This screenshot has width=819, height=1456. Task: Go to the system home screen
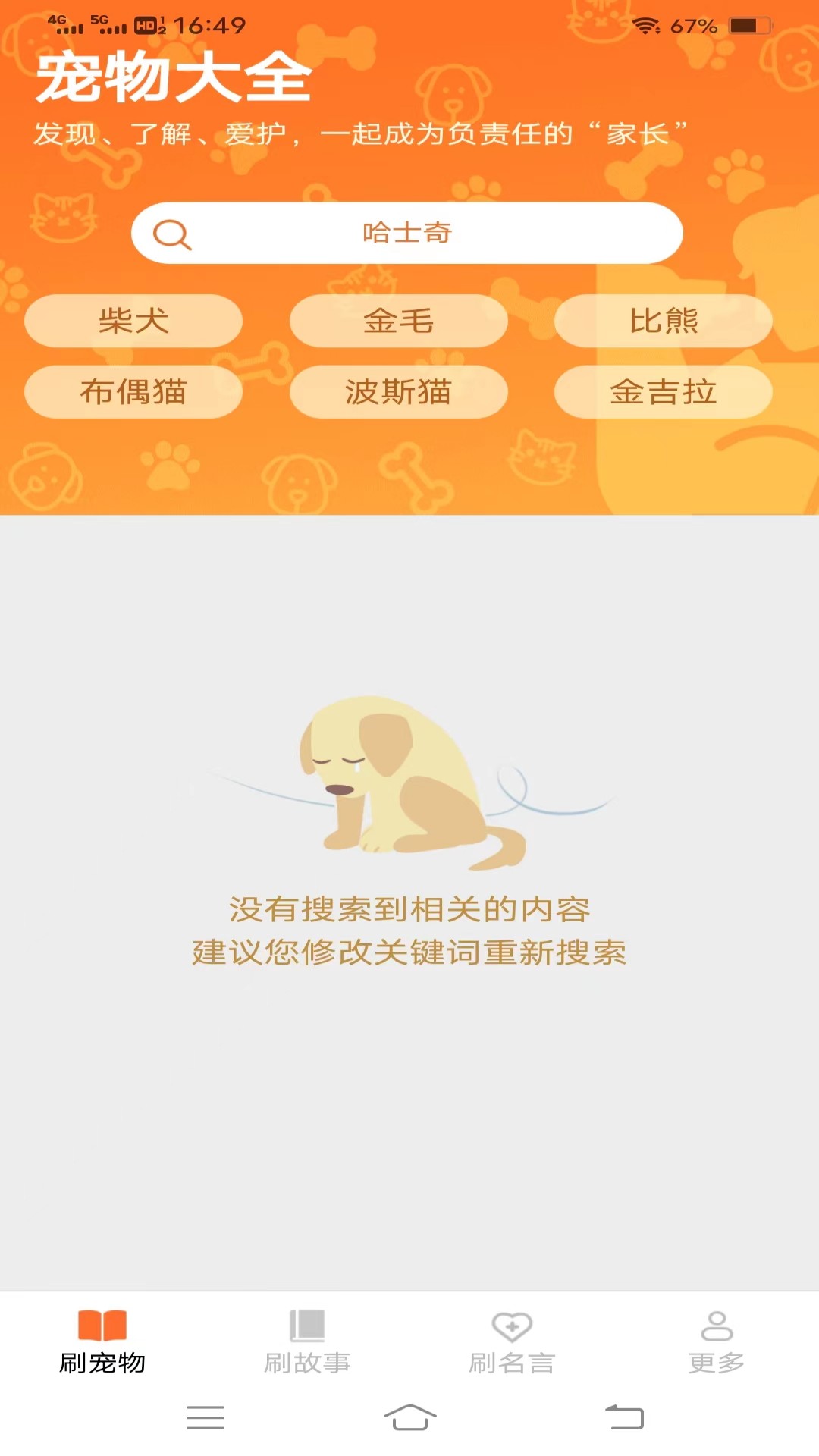[x=409, y=1417]
